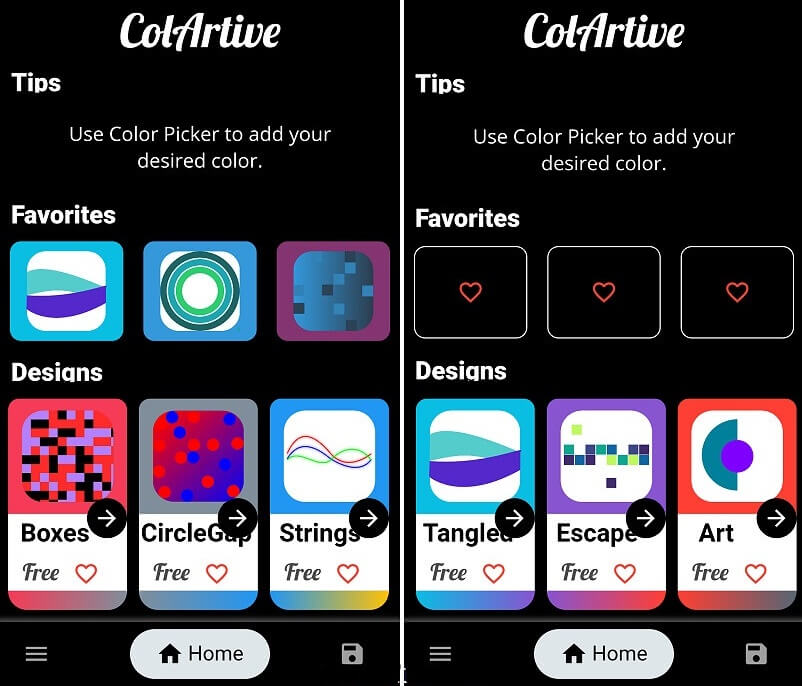This screenshot has width=802, height=686.
Task: Open the Tangled design card
Action: pyautogui.click(x=474, y=455)
